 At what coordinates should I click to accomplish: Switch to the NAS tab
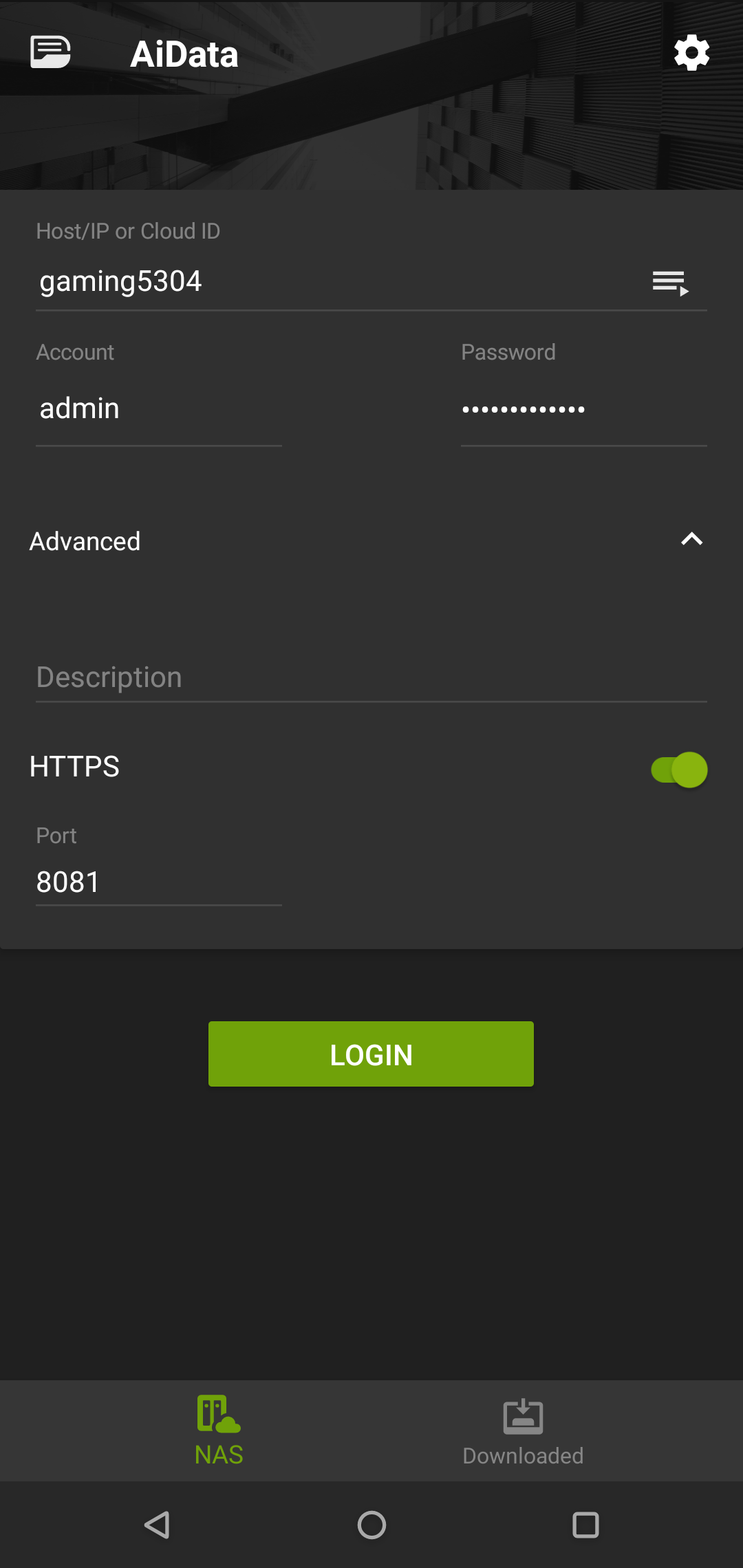(219, 1430)
